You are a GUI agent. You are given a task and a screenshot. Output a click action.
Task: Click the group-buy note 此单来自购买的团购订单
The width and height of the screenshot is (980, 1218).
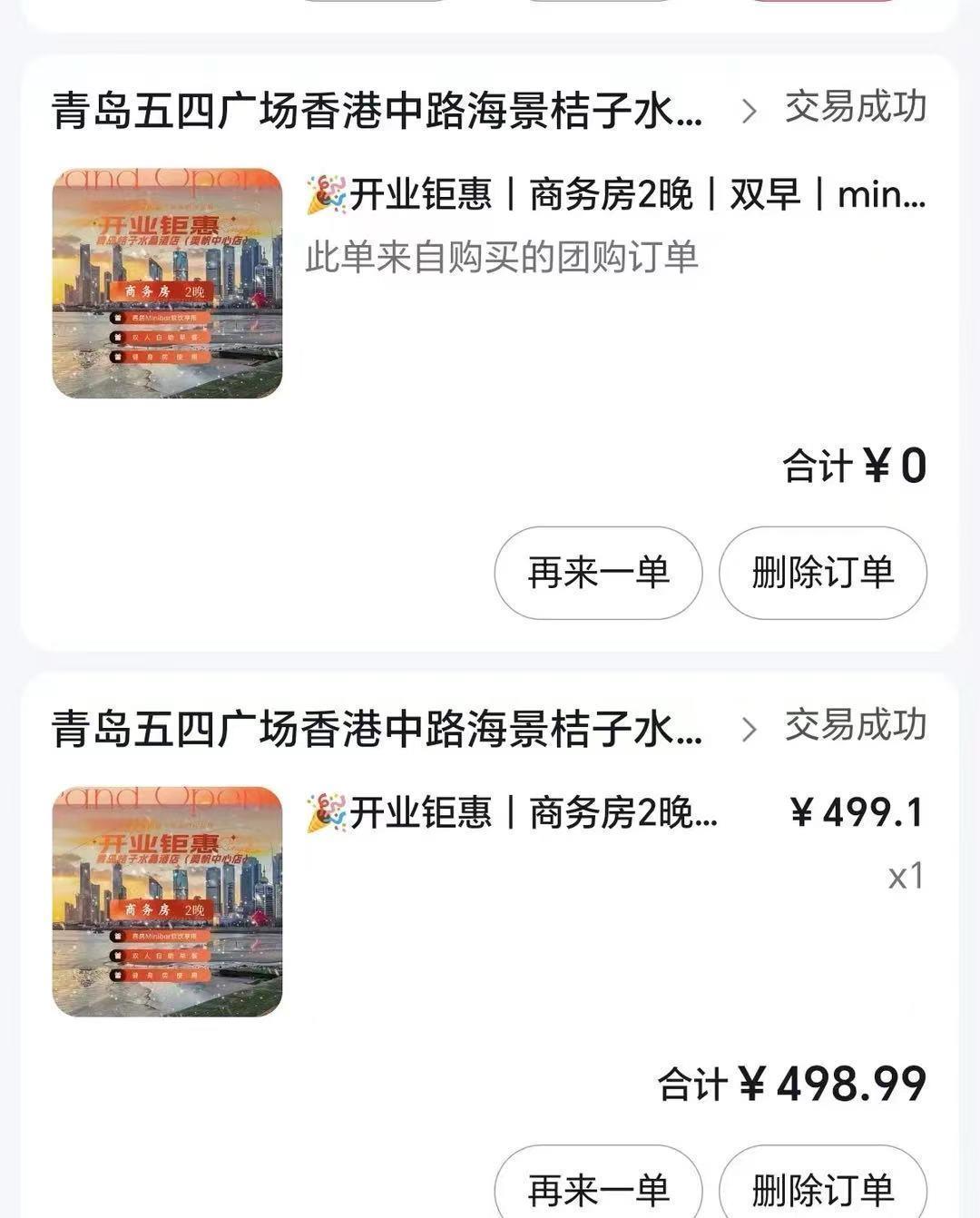point(504,258)
